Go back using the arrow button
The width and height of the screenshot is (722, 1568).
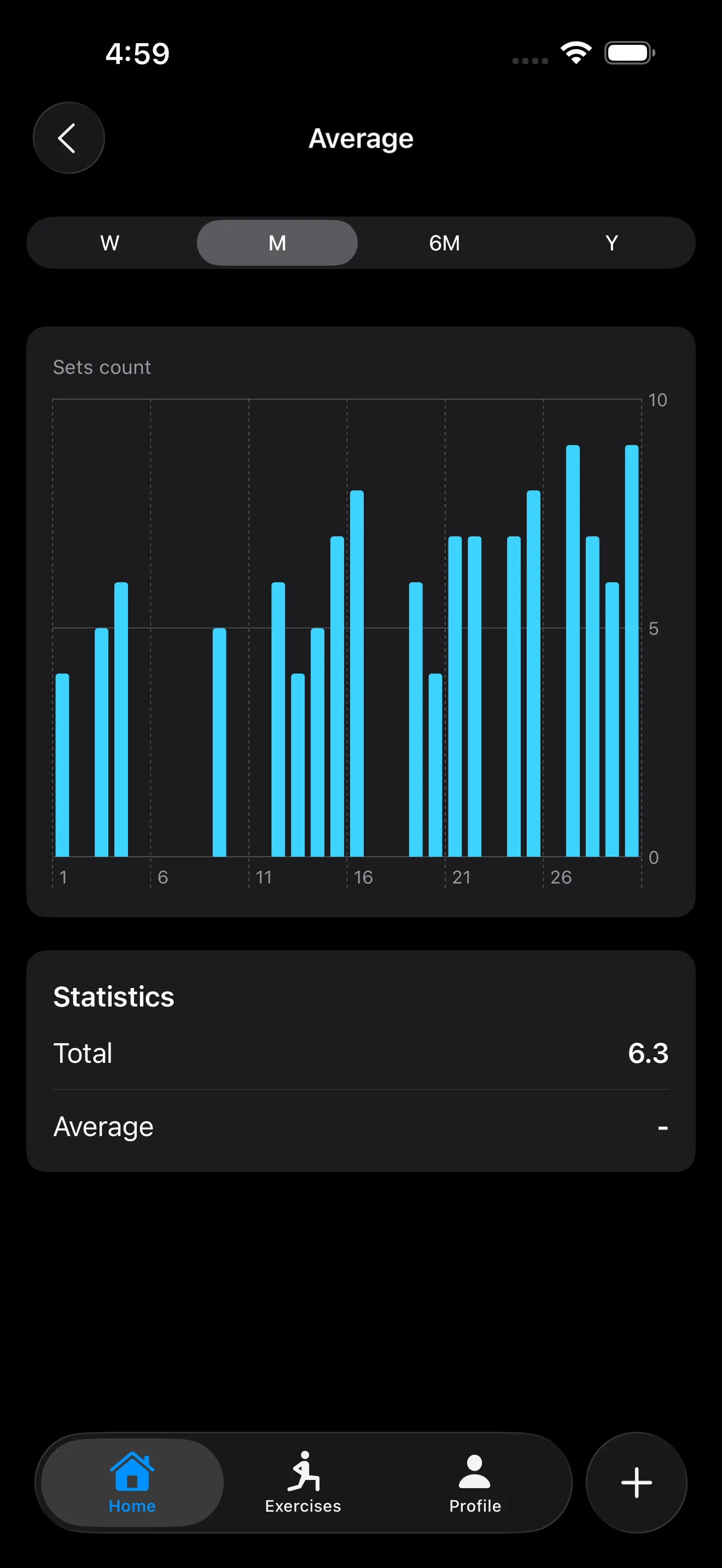click(69, 138)
